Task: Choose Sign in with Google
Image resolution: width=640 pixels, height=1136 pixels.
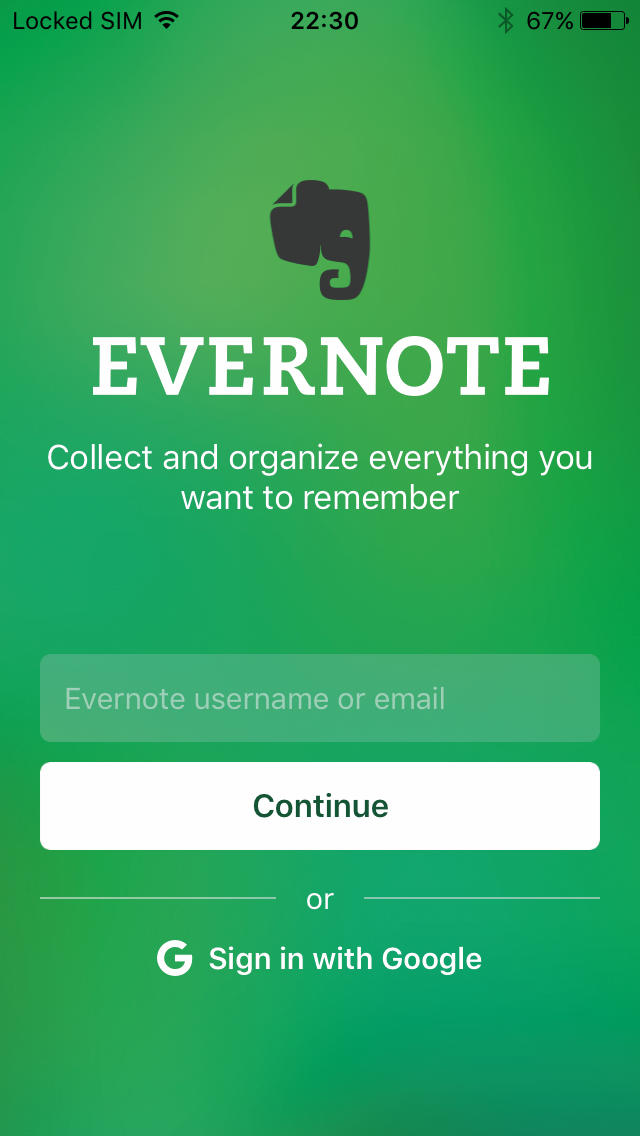Action: 320,958
